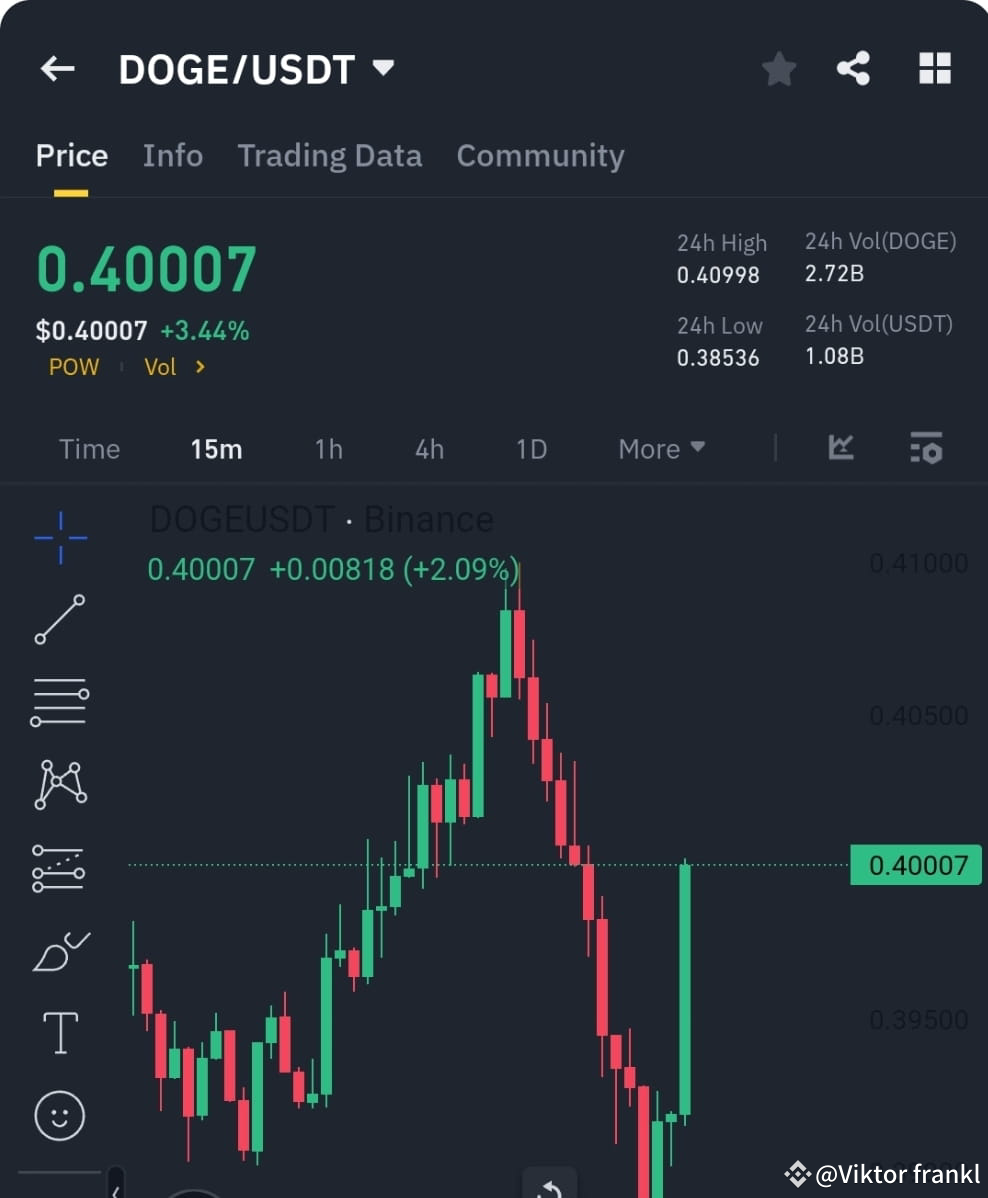
Task: Expand the More timeframe options dropdown
Action: point(661,448)
